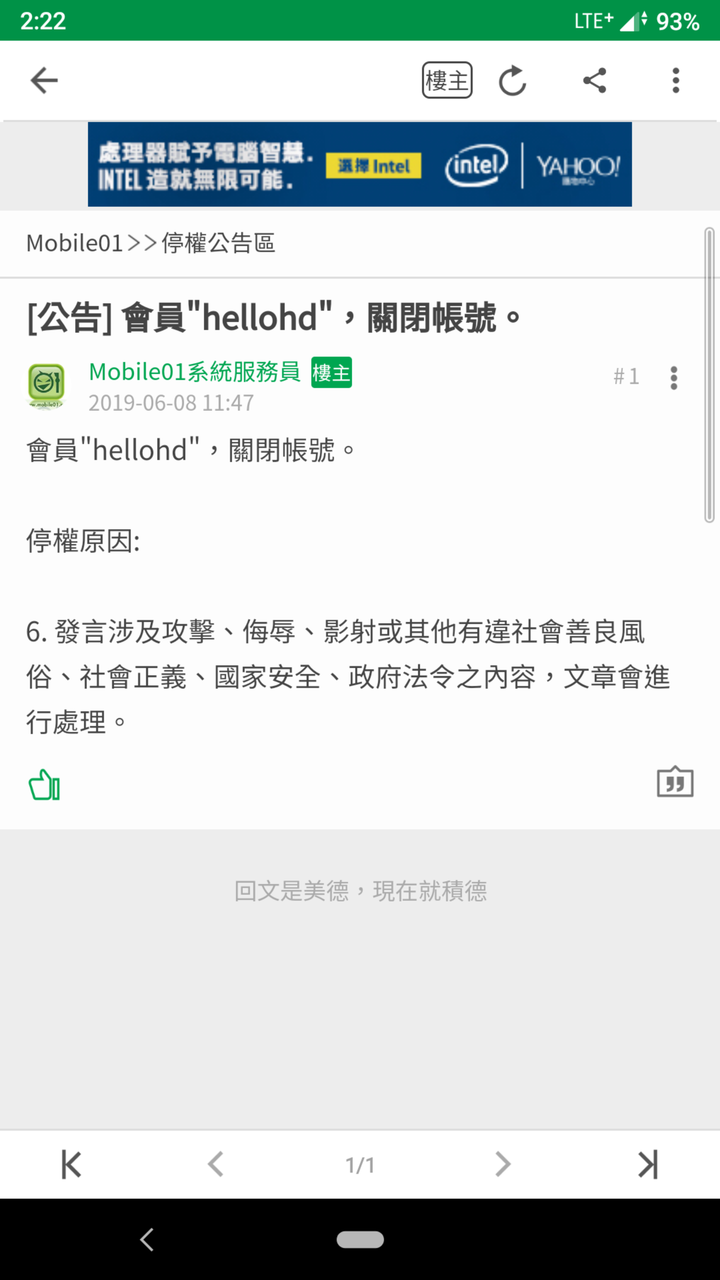Tap the Intel Yahoo ad banner

tap(360, 164)
